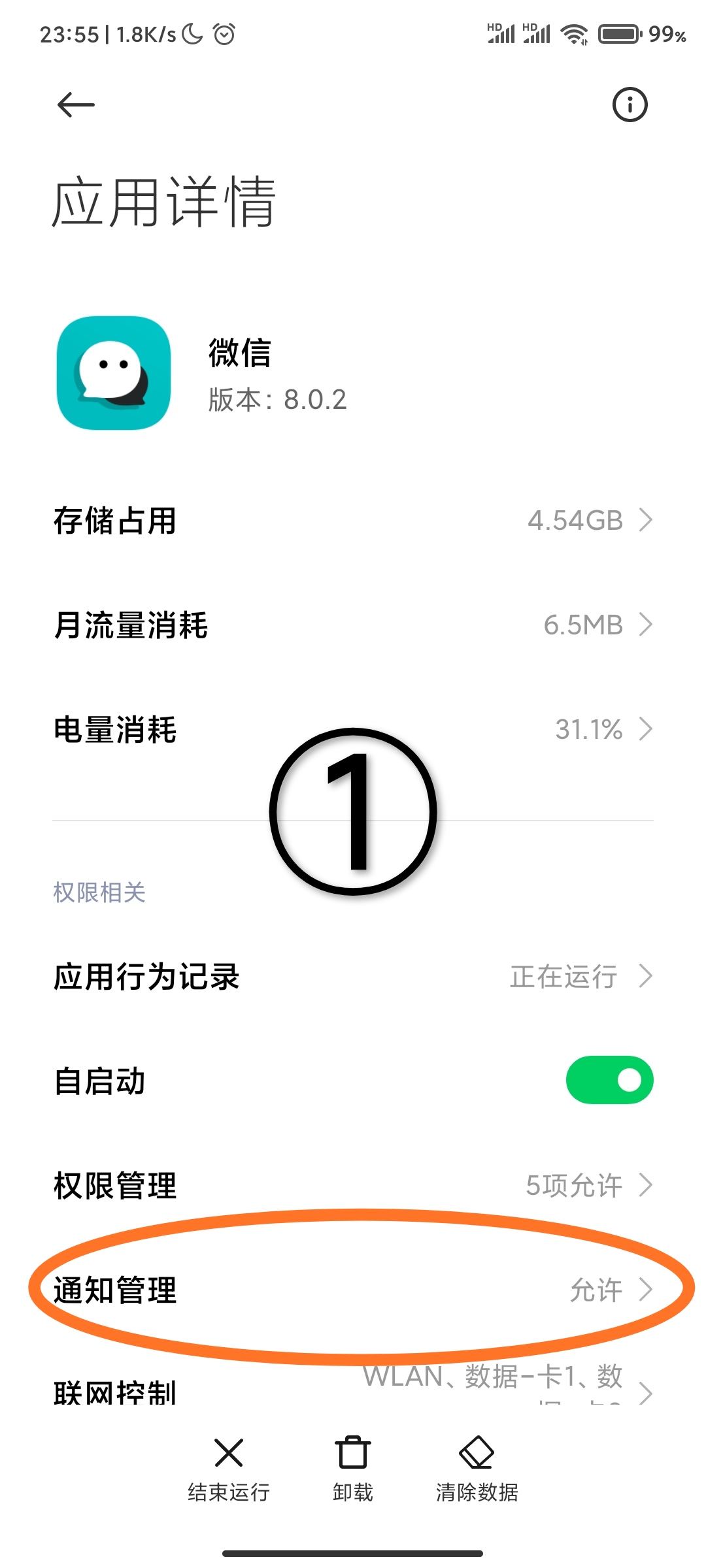Open 权限管理 permissions
This screenshot has width=706, height=1568.
click(x=353, y=1185)
